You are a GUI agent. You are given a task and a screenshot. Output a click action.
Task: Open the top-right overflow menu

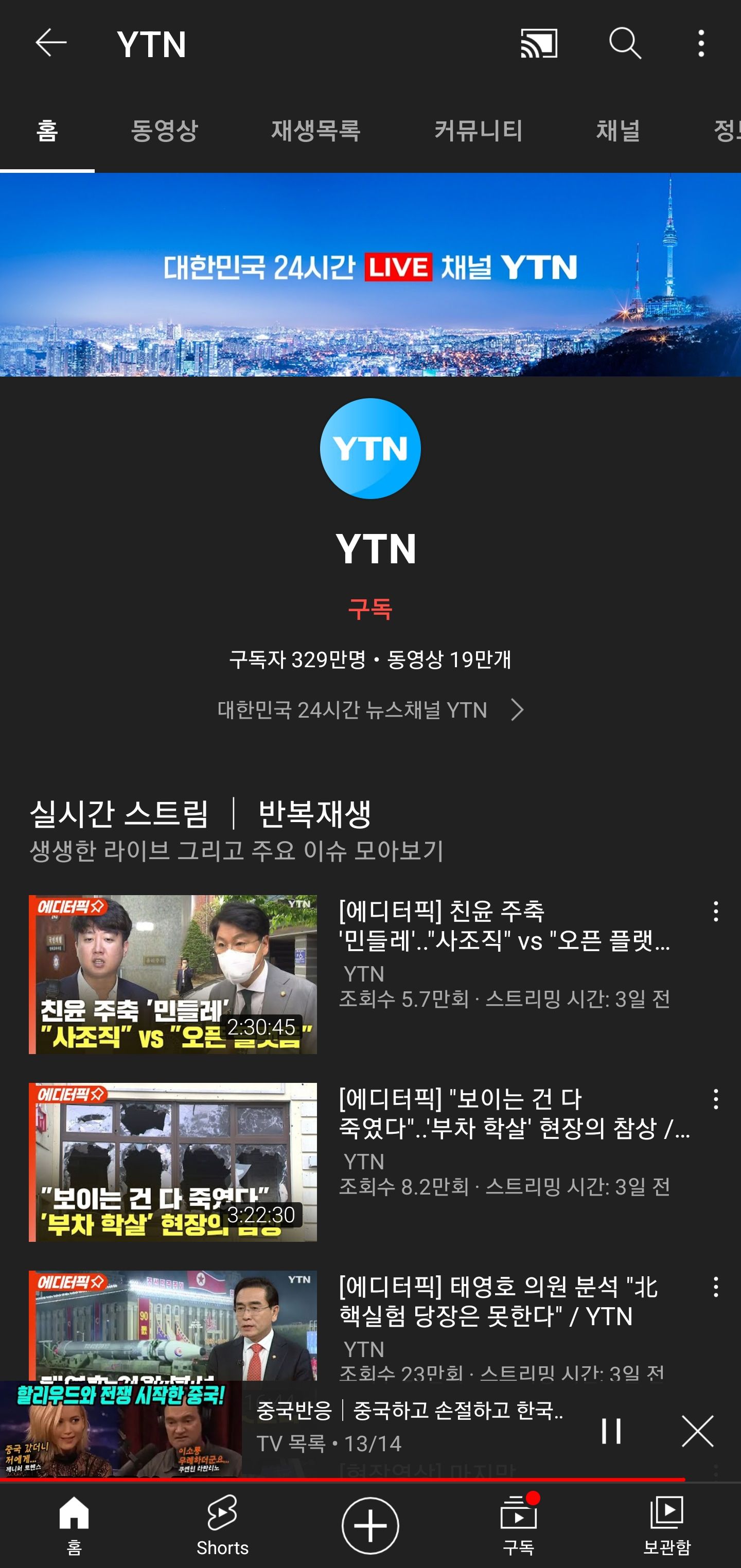click(x=701, y=43)
